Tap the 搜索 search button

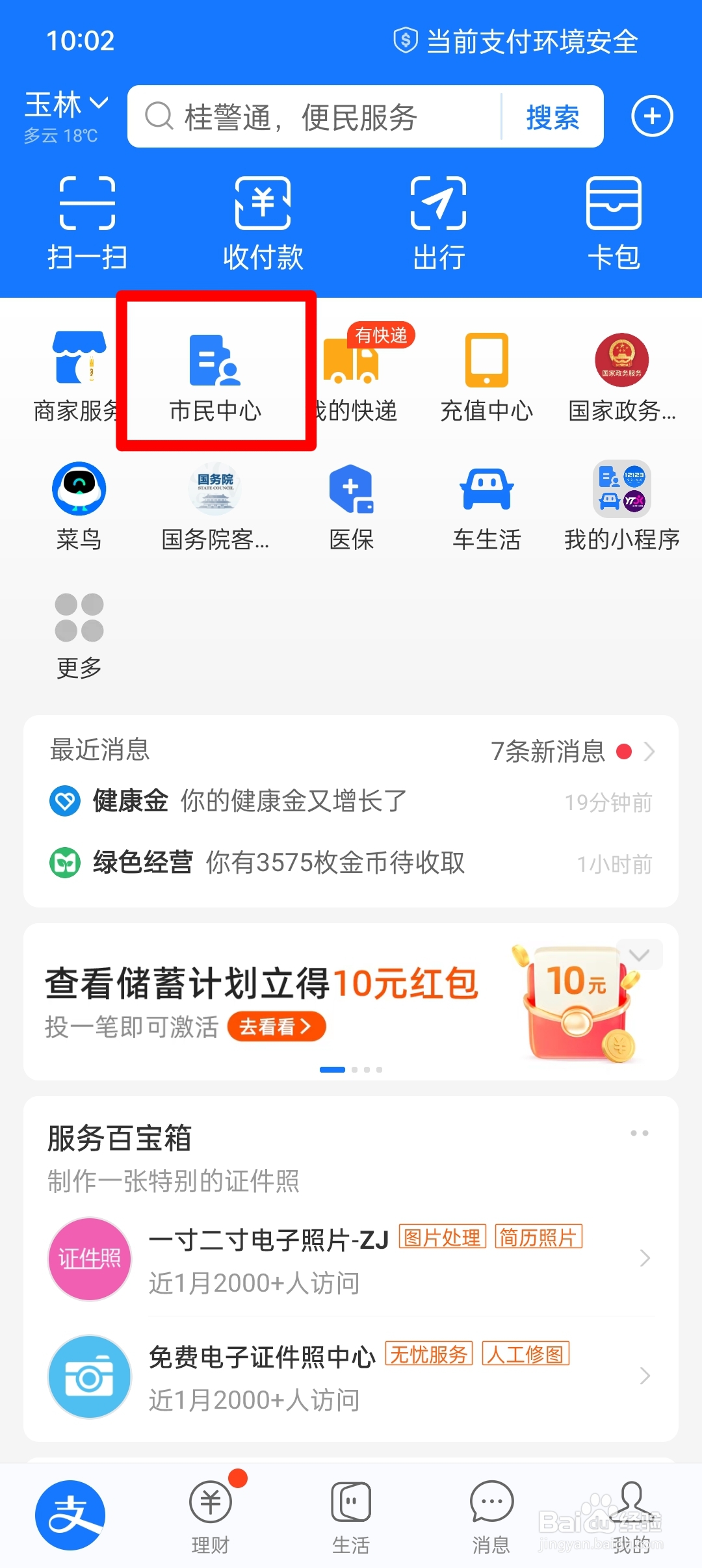(551, 118)
